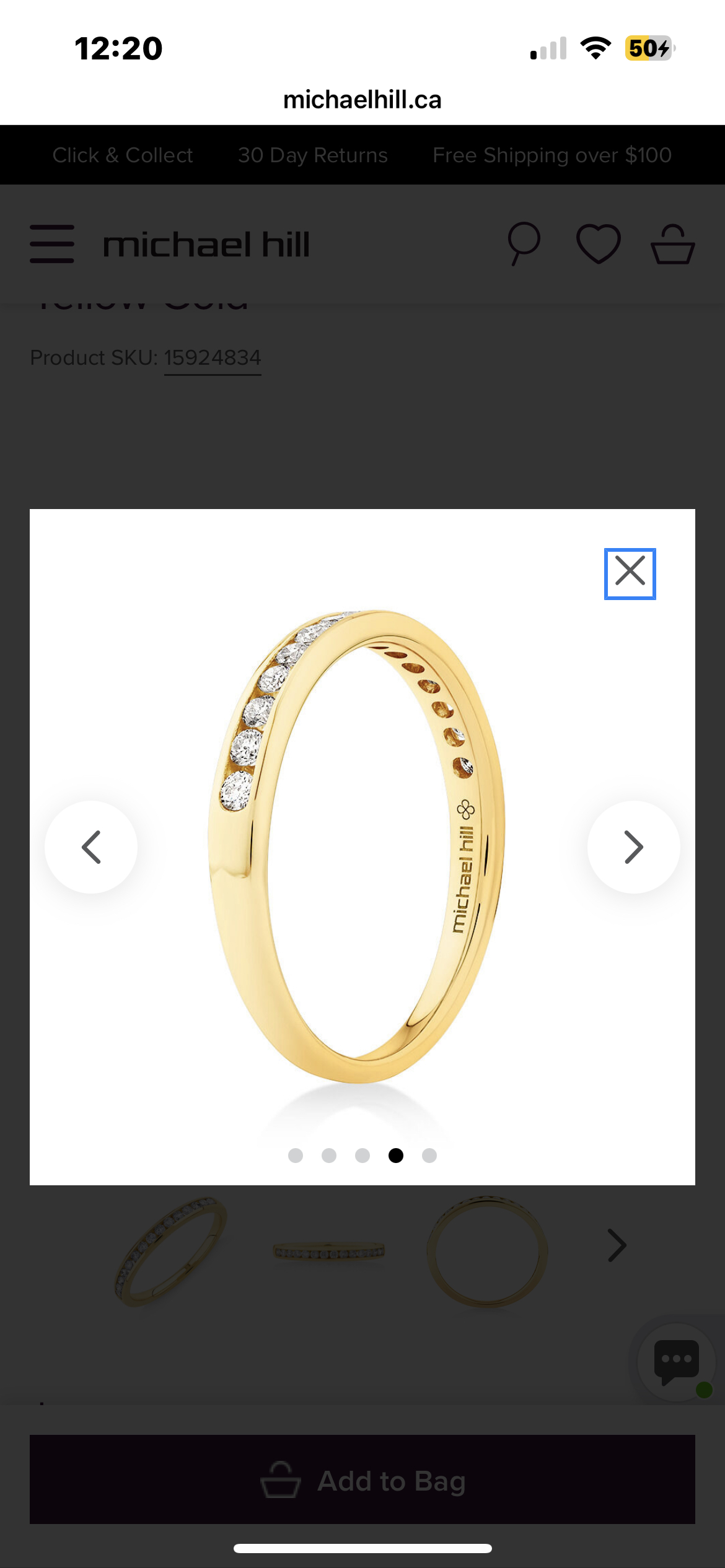Select the upright round ring thumbnail
725x1568 pixels.
click(x=488, y=1251)
